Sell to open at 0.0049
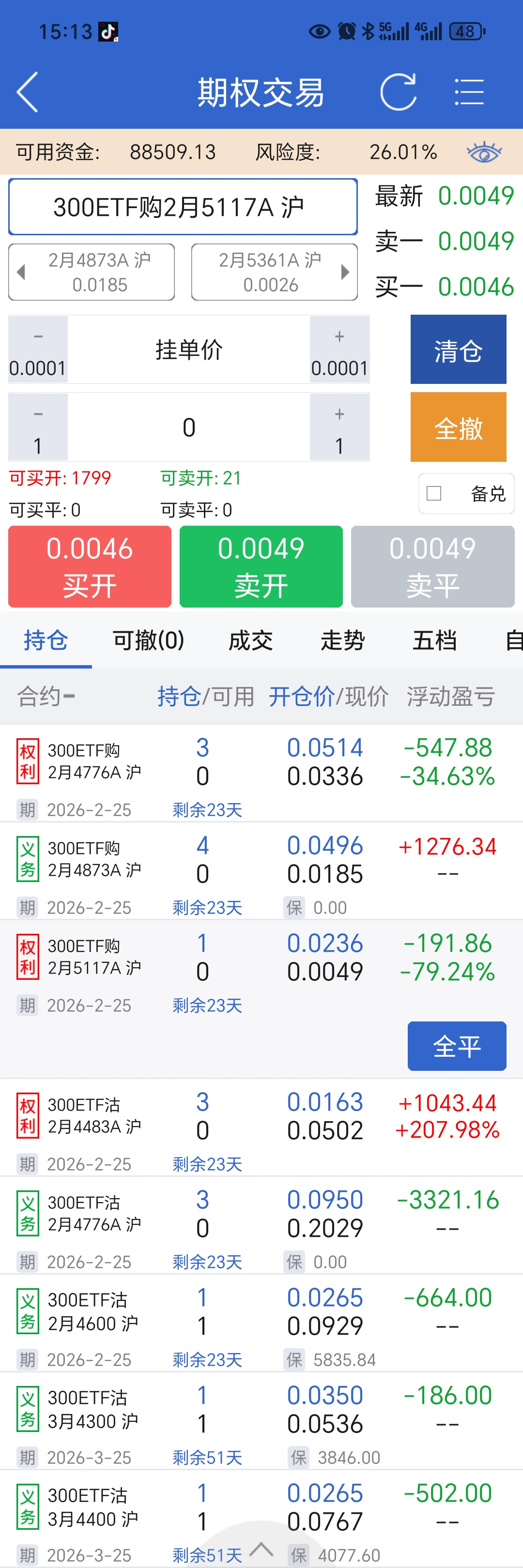 (x=261, y=567)
